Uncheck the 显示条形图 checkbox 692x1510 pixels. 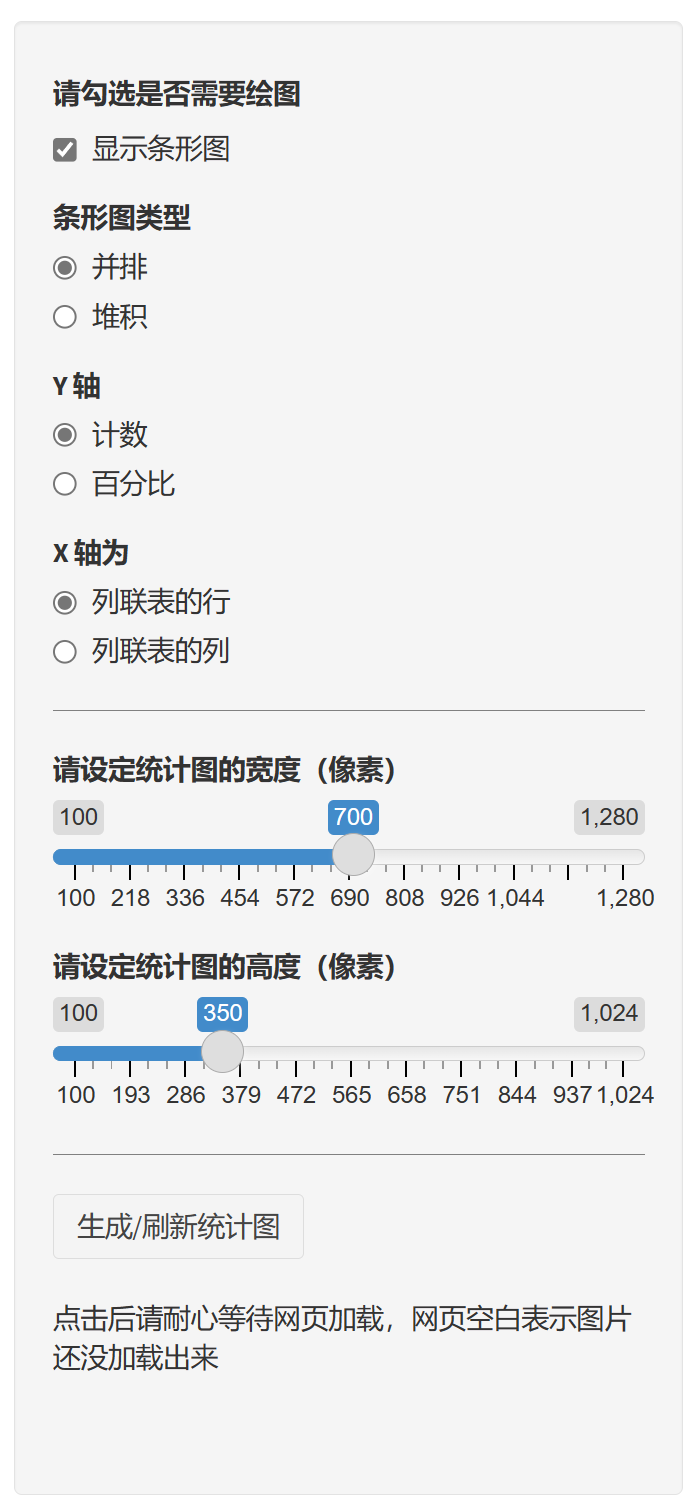tap(65, 150)
